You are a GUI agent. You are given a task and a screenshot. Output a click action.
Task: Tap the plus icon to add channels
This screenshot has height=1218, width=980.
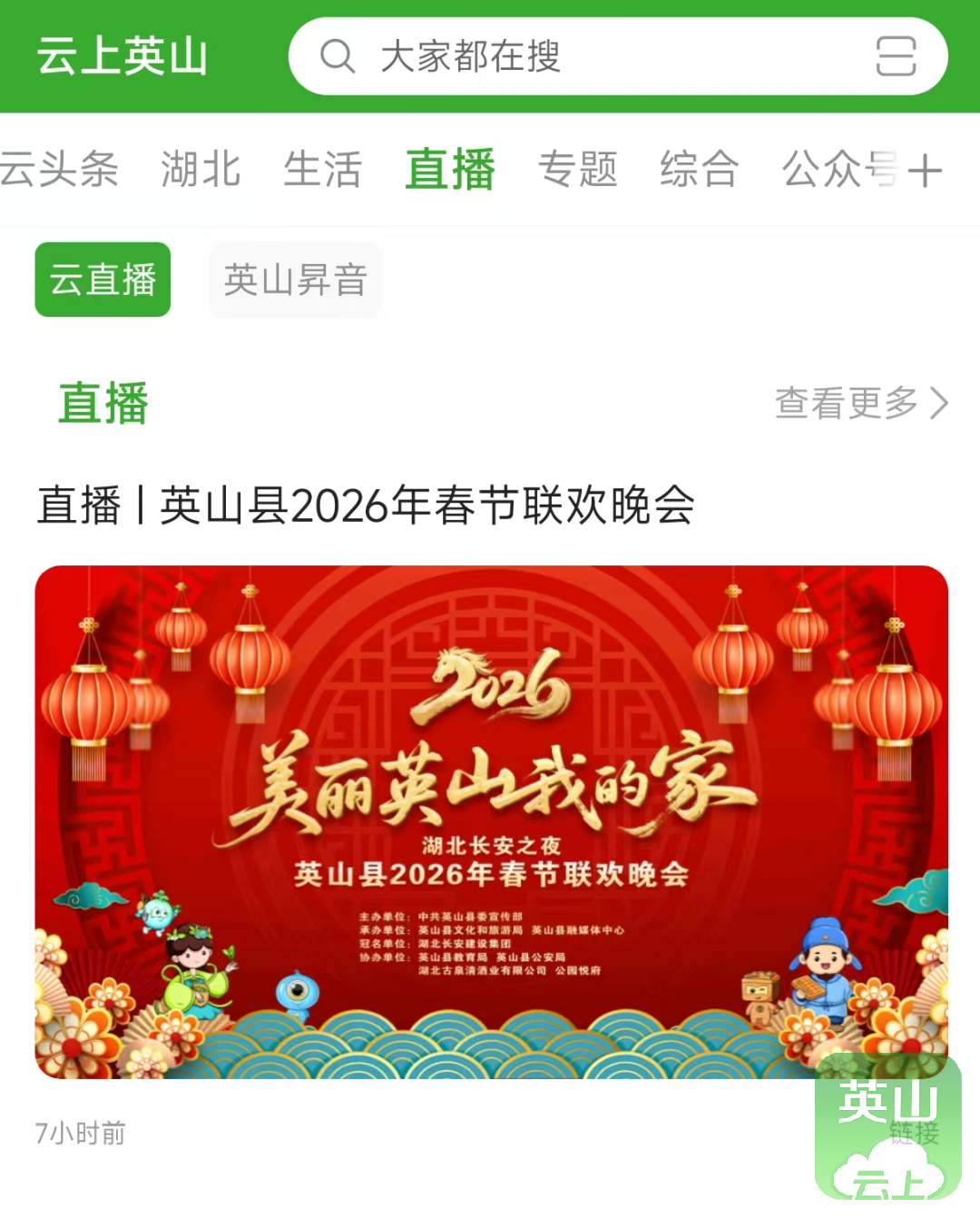point(925,171)
